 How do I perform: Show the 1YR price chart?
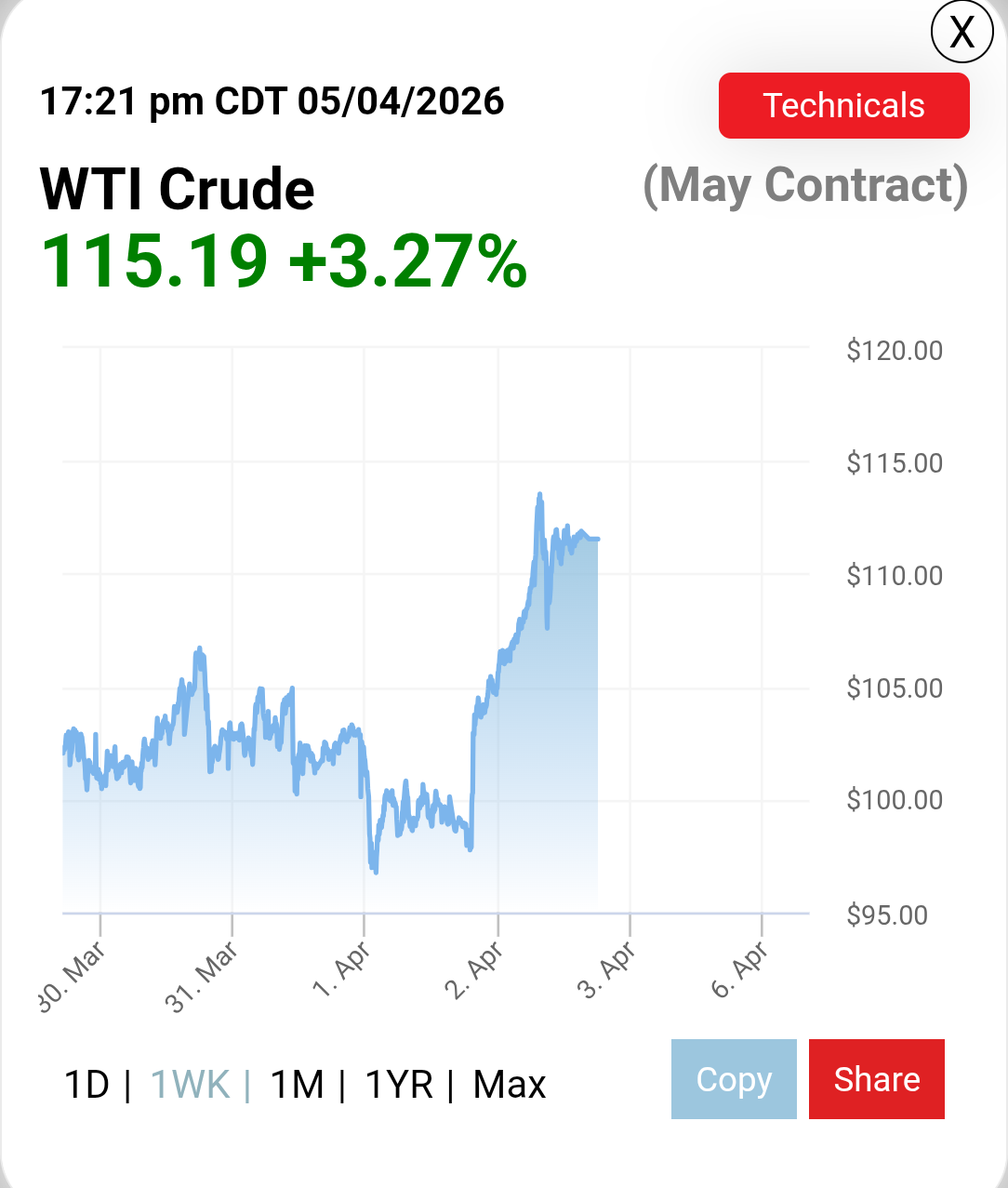399,1085
